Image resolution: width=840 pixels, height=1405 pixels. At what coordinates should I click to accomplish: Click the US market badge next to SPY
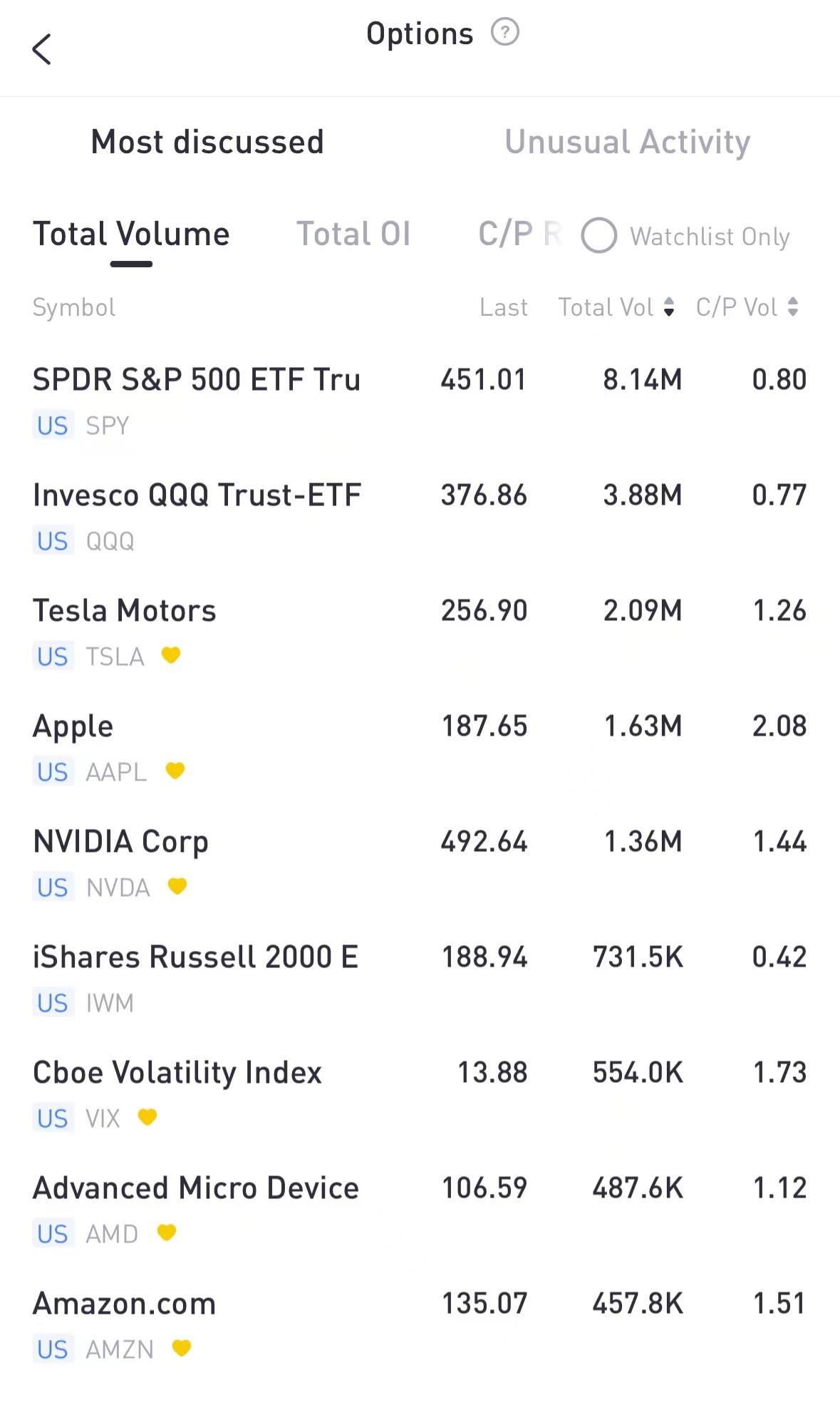[x=52, y=425]
